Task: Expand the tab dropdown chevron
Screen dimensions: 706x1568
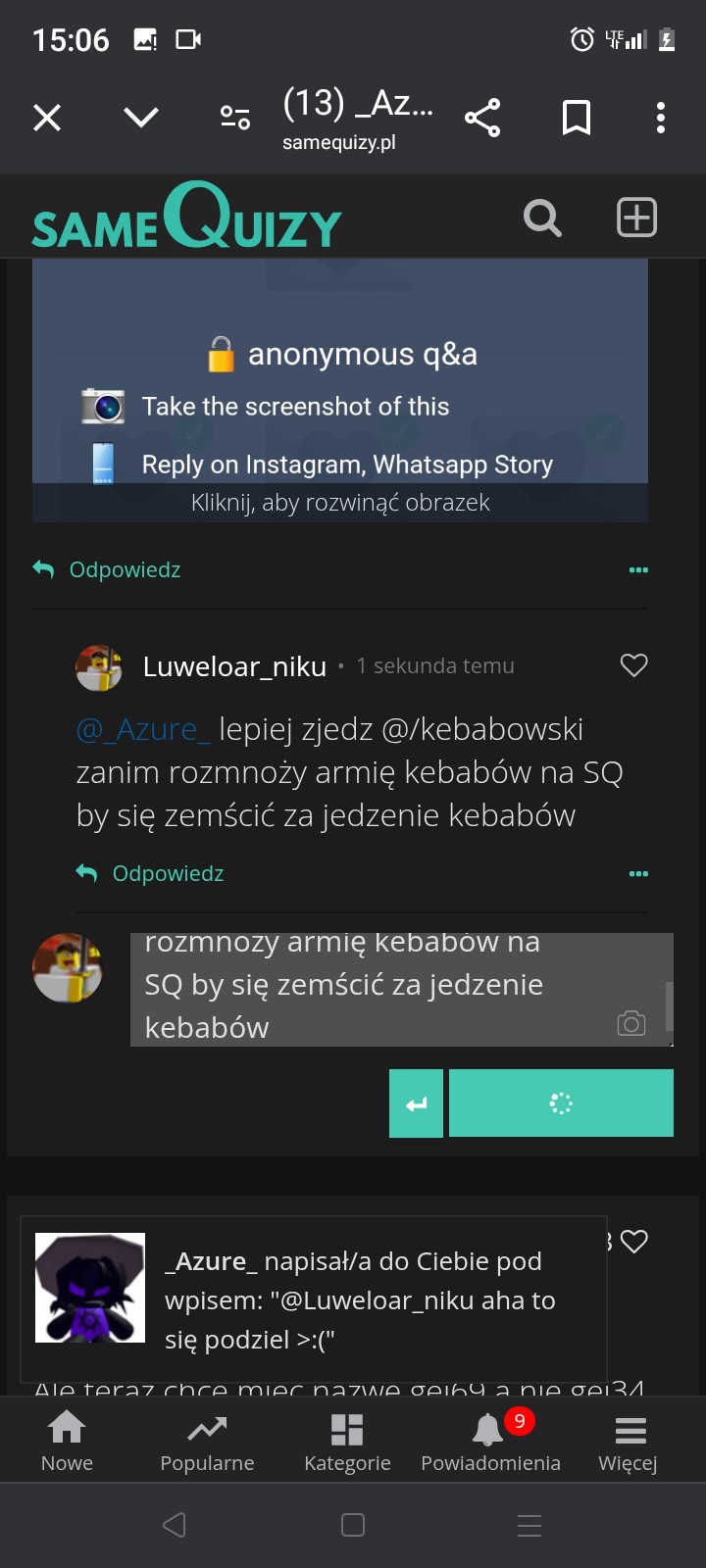Action: tap(141, 119)
